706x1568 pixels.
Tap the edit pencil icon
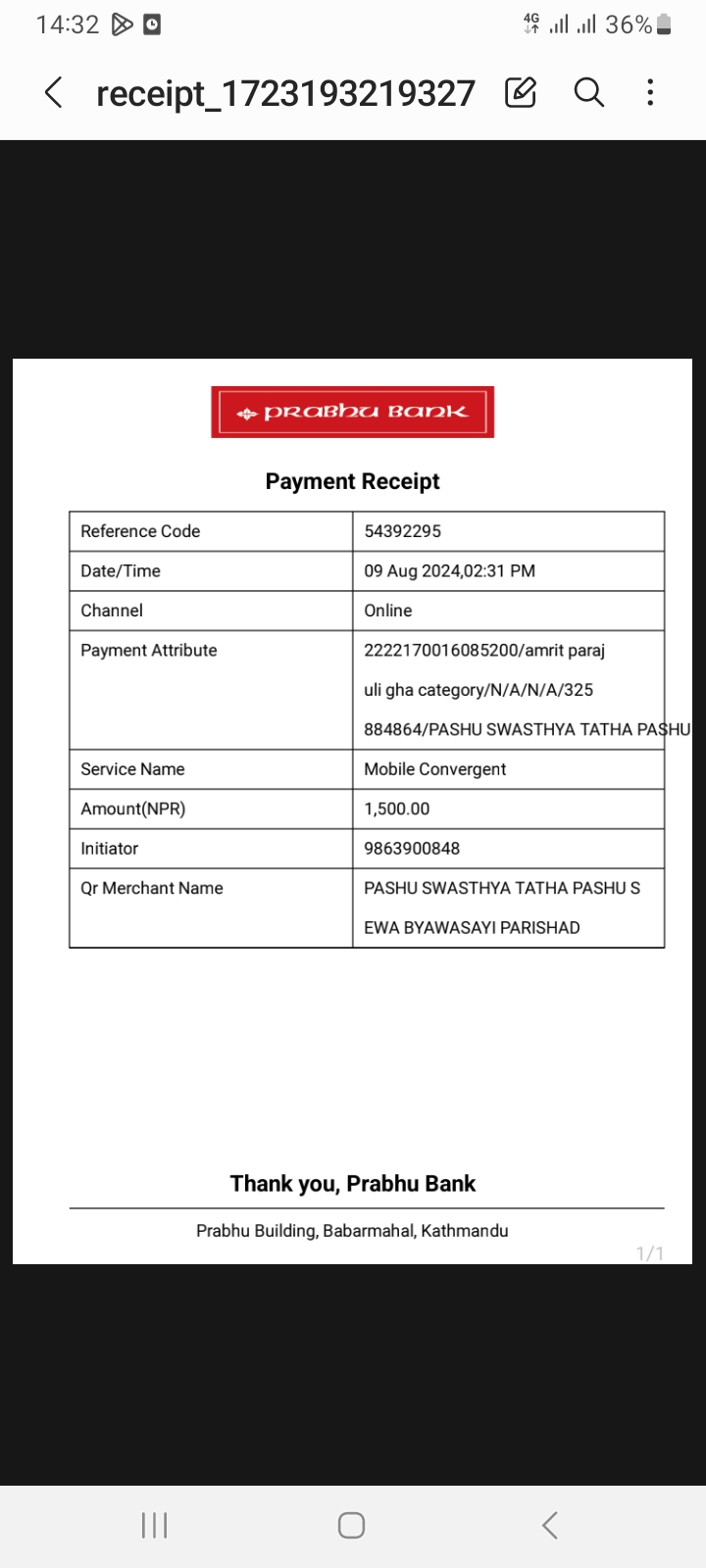coord(521,92)
